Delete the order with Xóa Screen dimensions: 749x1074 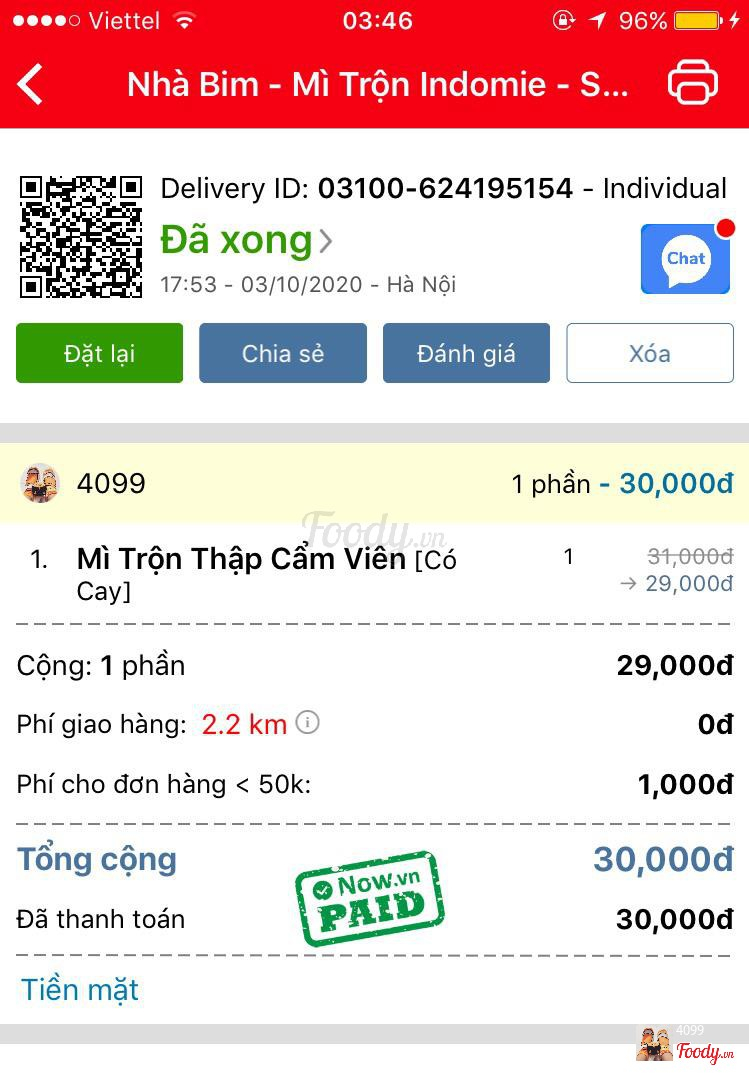click(x=650, y=353)
